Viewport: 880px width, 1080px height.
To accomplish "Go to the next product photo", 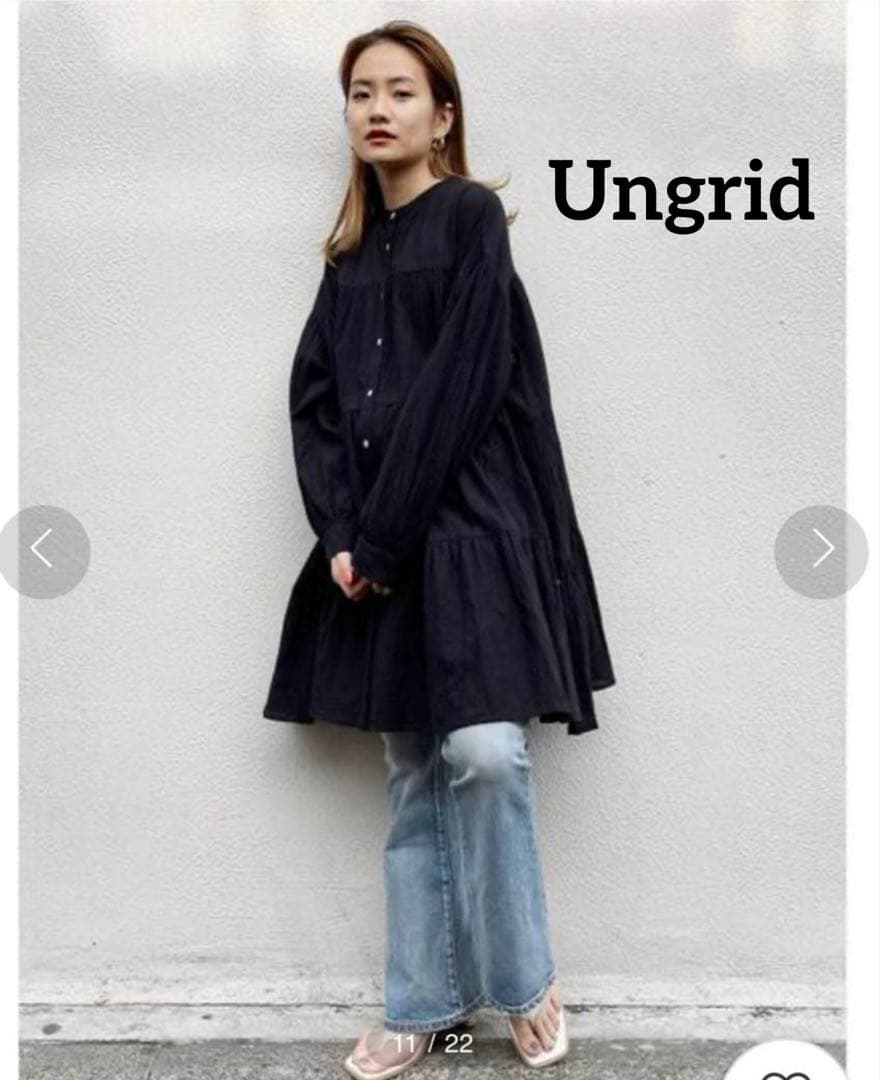I will pos(821,551).
